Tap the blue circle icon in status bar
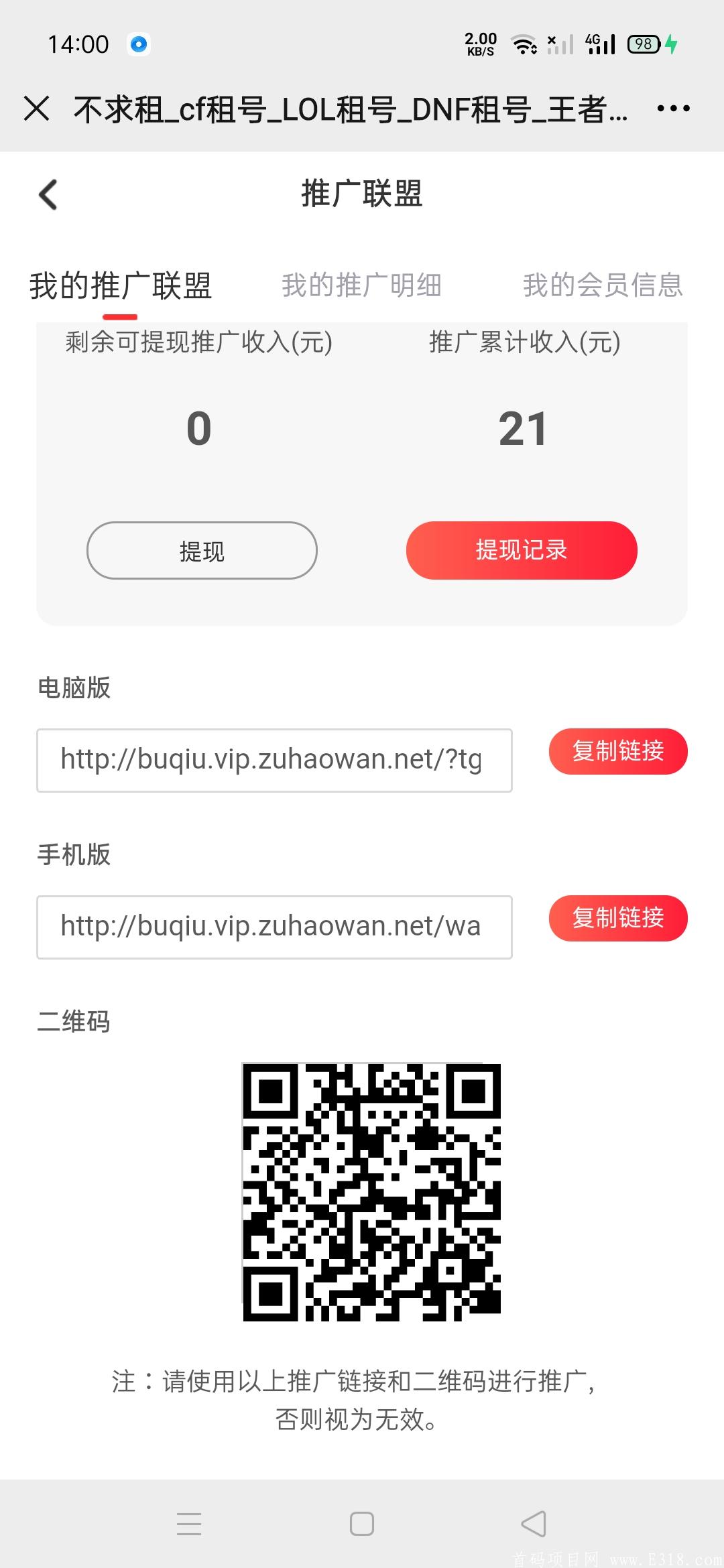Screen dimensions: 724x1568 click(139, 44)
